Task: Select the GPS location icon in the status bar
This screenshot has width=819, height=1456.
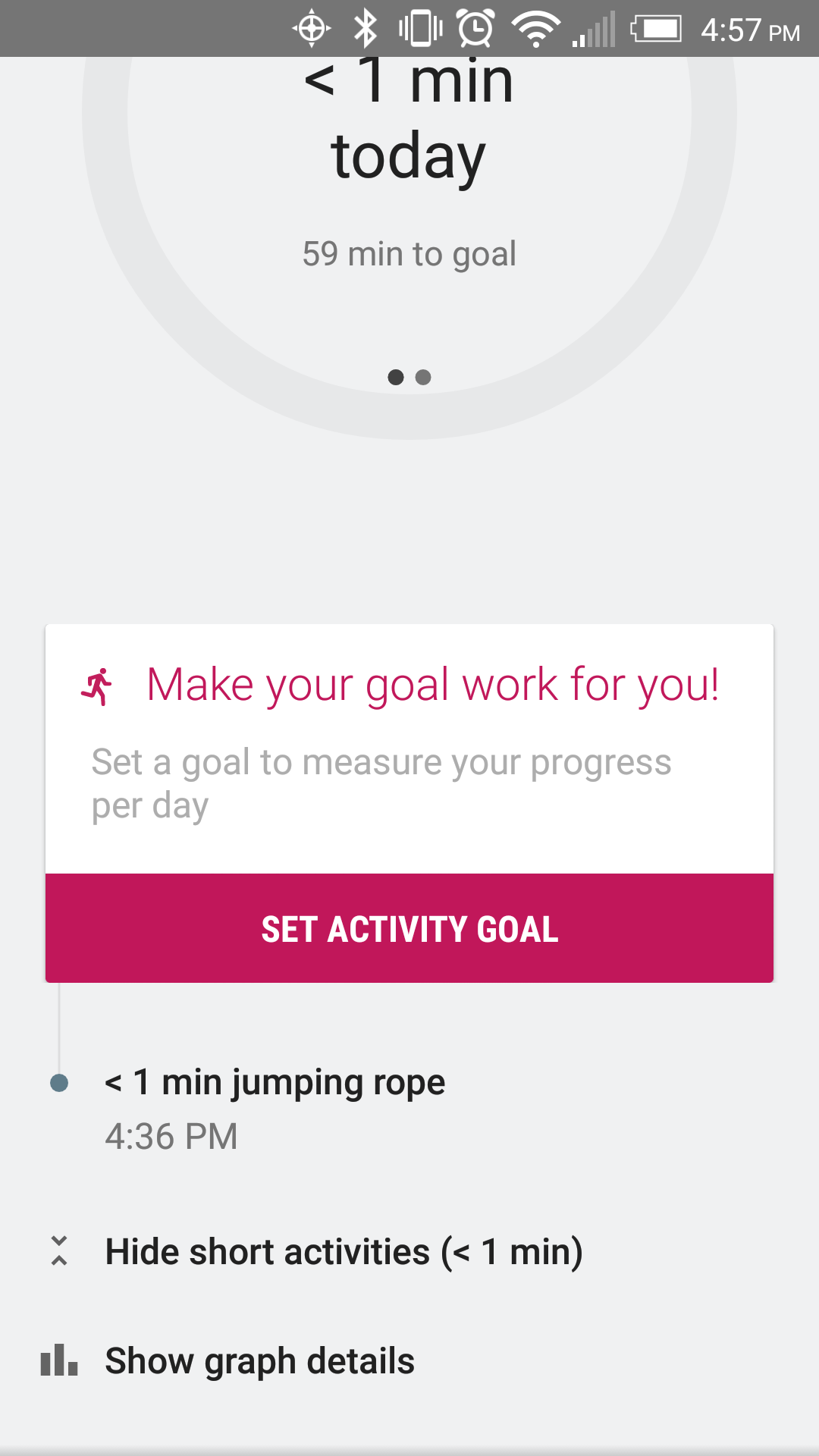Action: coord(311,29)
